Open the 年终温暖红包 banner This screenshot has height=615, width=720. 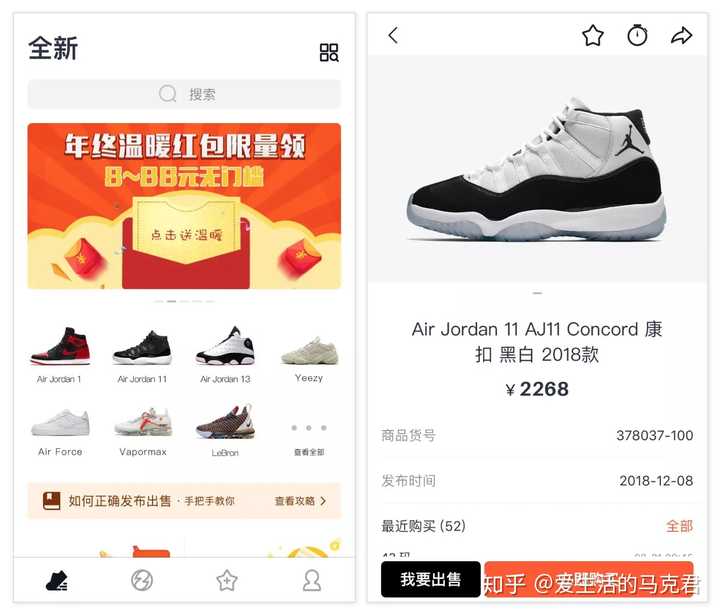click(184, 206)
